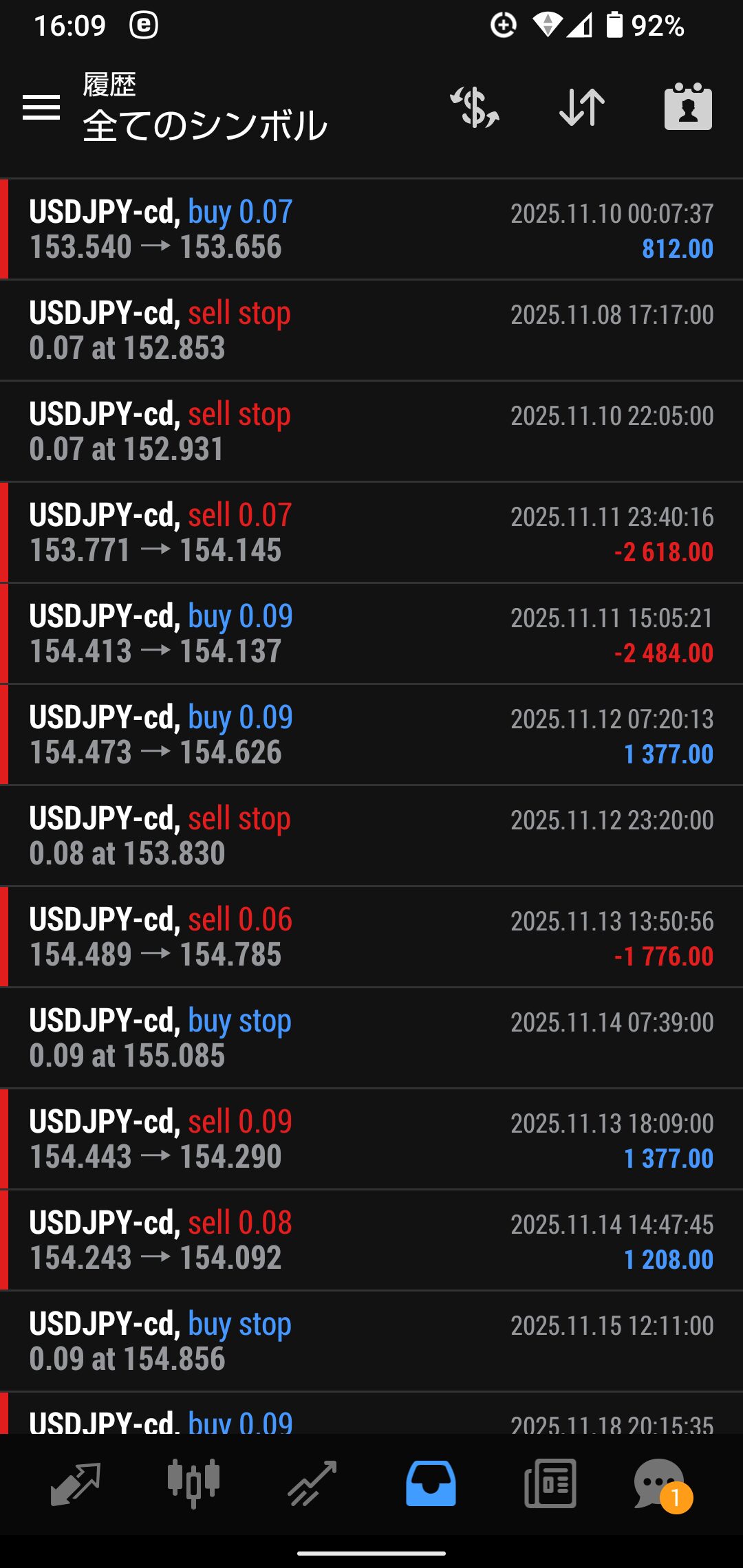
Task: Select the sell stop order at 152.853
Action: coord(371,331)
